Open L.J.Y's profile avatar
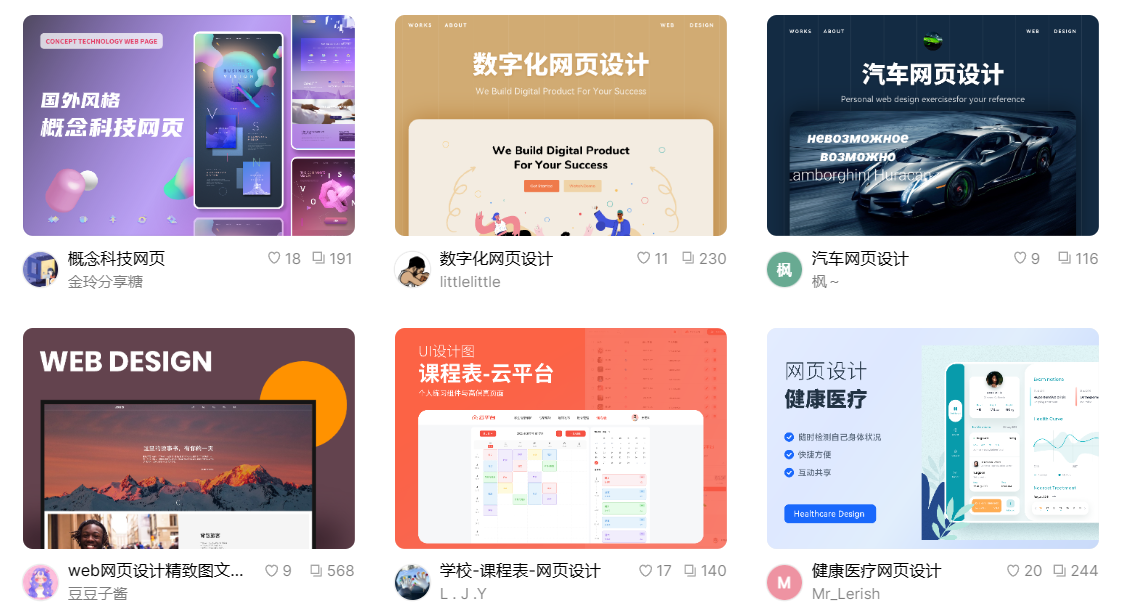The height and width of the screenshot is (614, 1133). point(412,582)
